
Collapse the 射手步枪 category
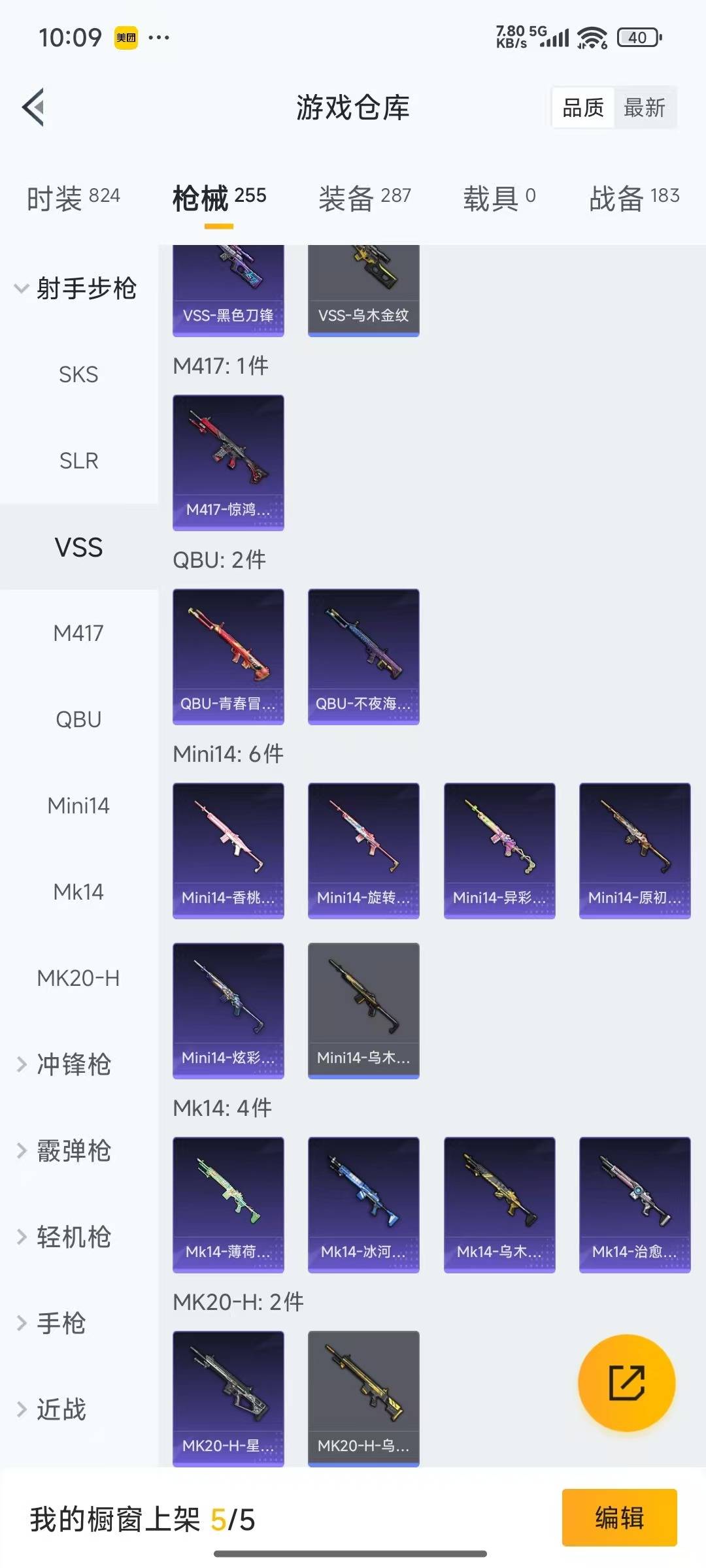point(75,288)
